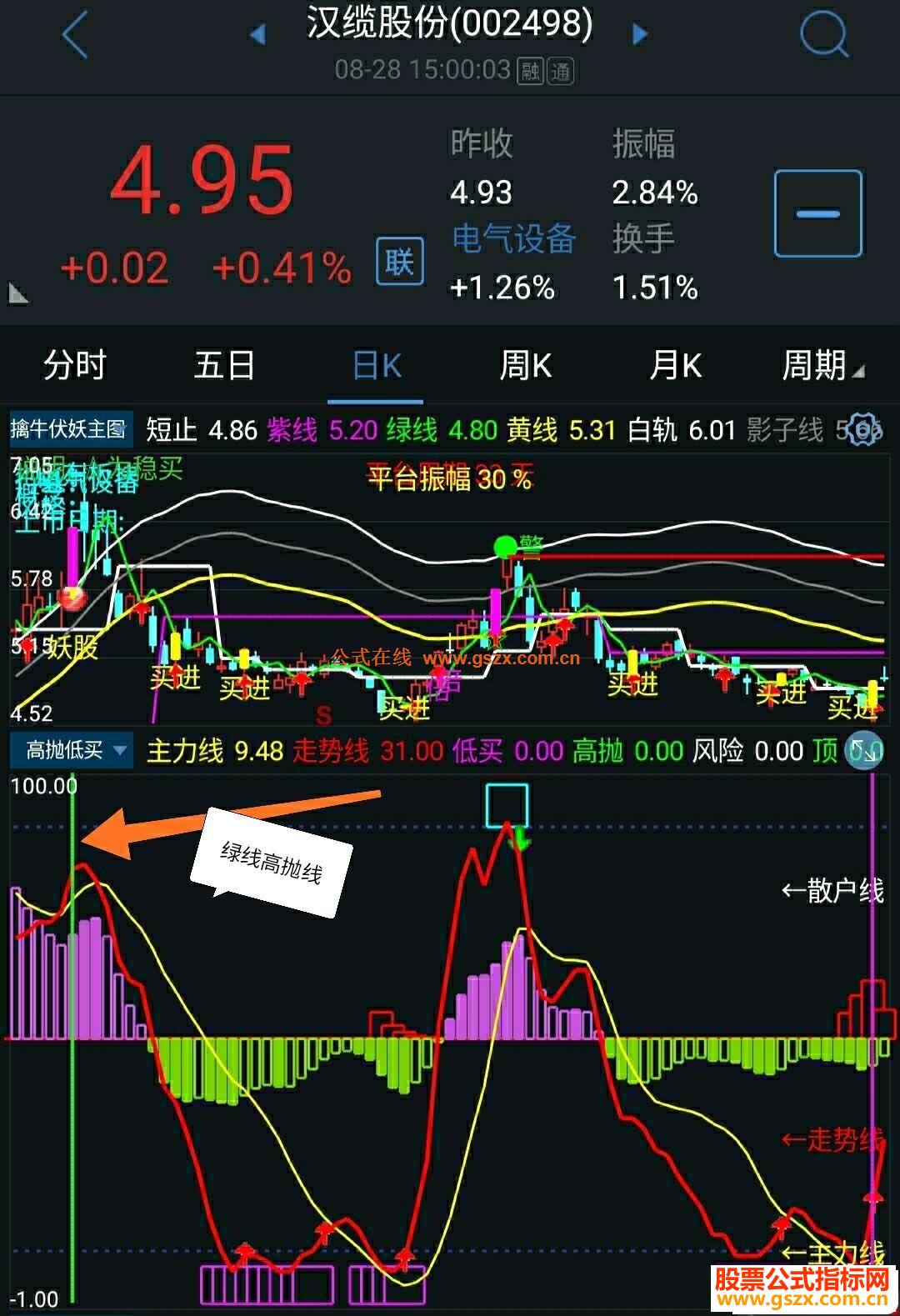Expand the sub-chart to fullscreen
The width and height of the screenshot is (900, 1316).
tap(864, 750)
